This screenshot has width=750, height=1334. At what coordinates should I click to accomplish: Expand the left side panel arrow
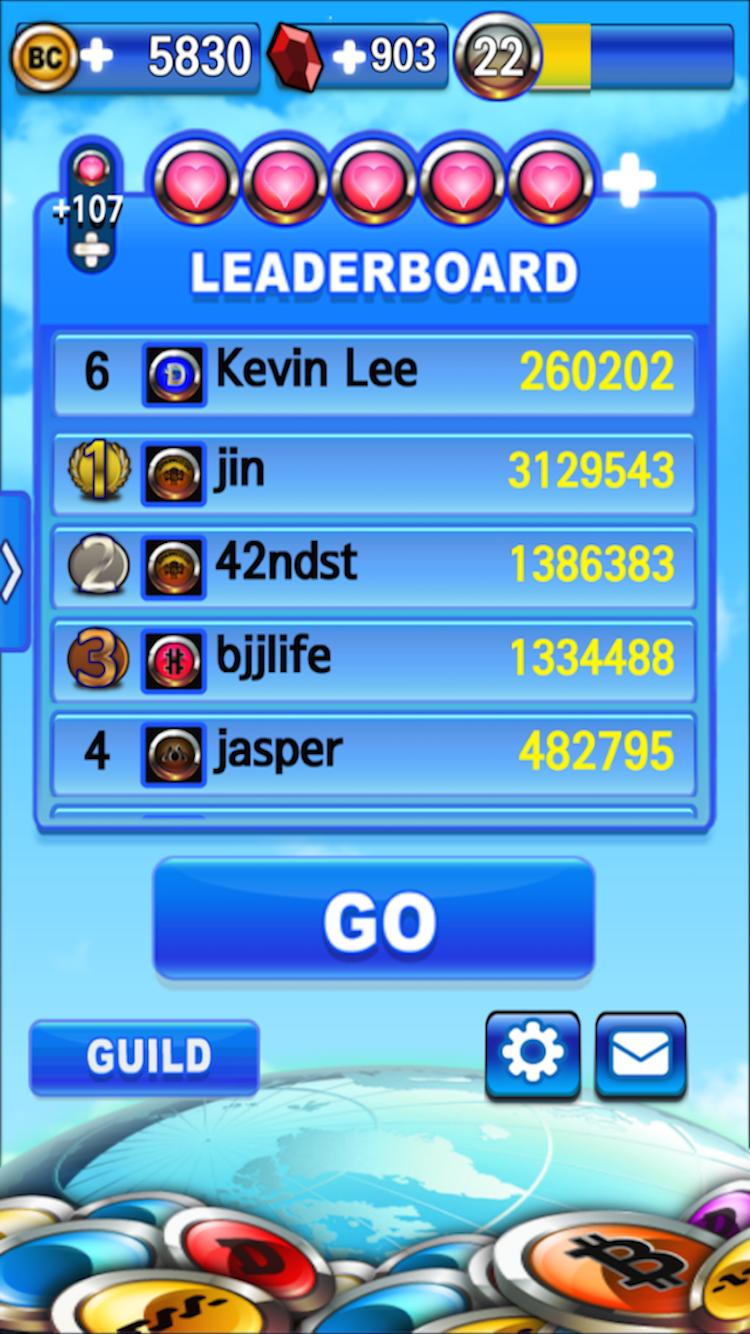[x=12, y=573]
